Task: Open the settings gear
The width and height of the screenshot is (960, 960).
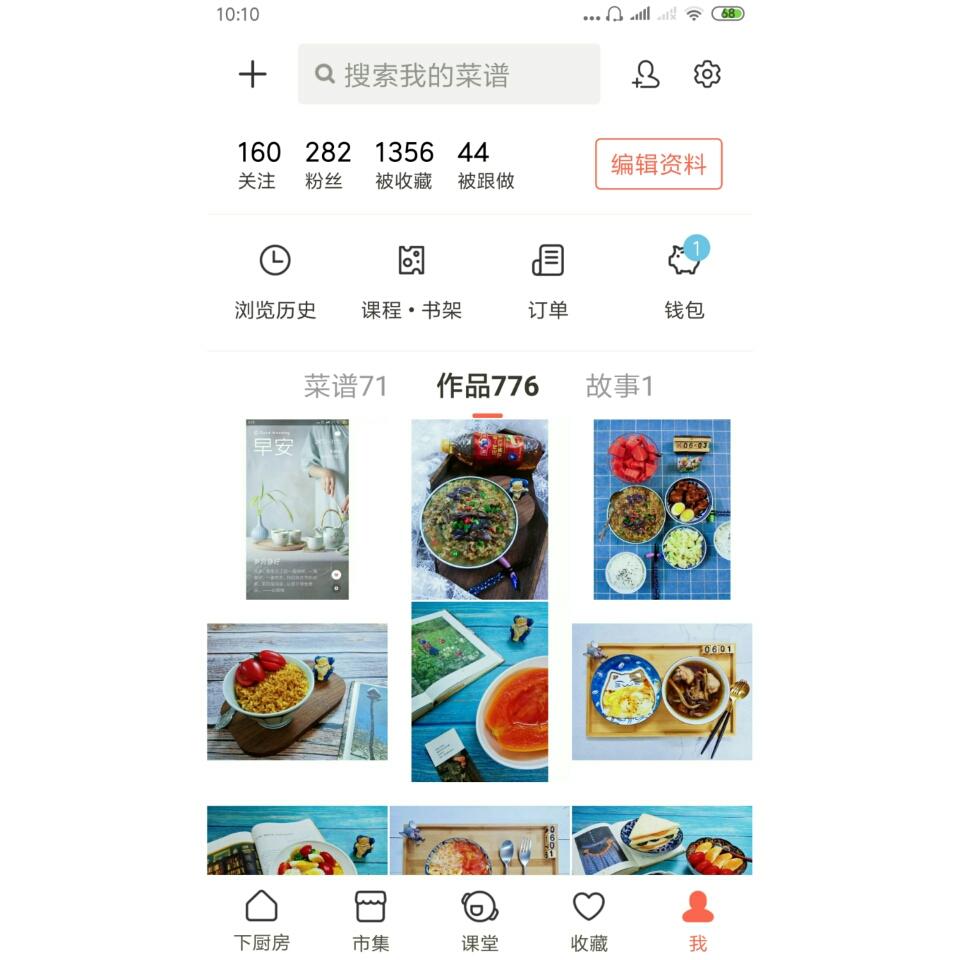Action: point(707,74)
